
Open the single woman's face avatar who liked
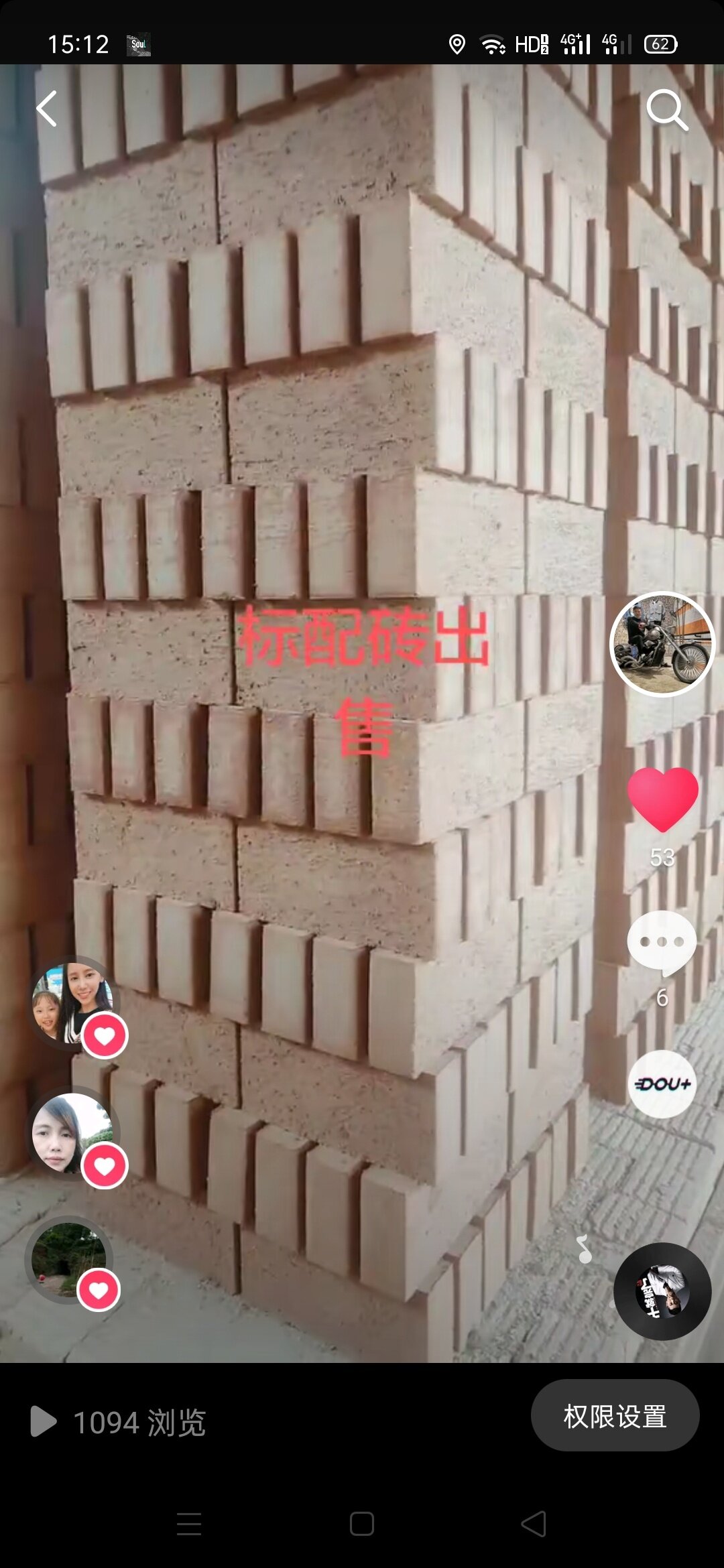click(72, 1132)
